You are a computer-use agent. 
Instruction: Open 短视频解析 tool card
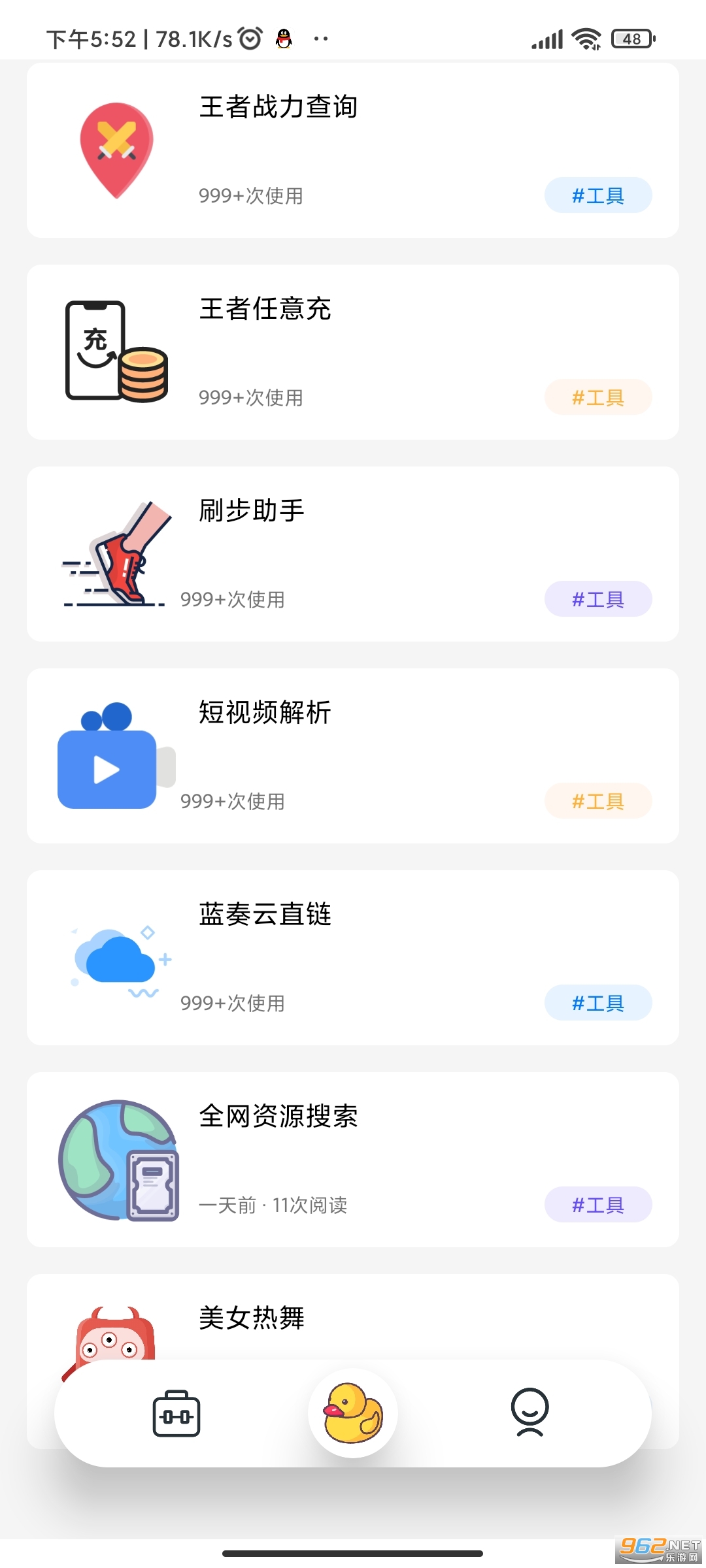353,756
